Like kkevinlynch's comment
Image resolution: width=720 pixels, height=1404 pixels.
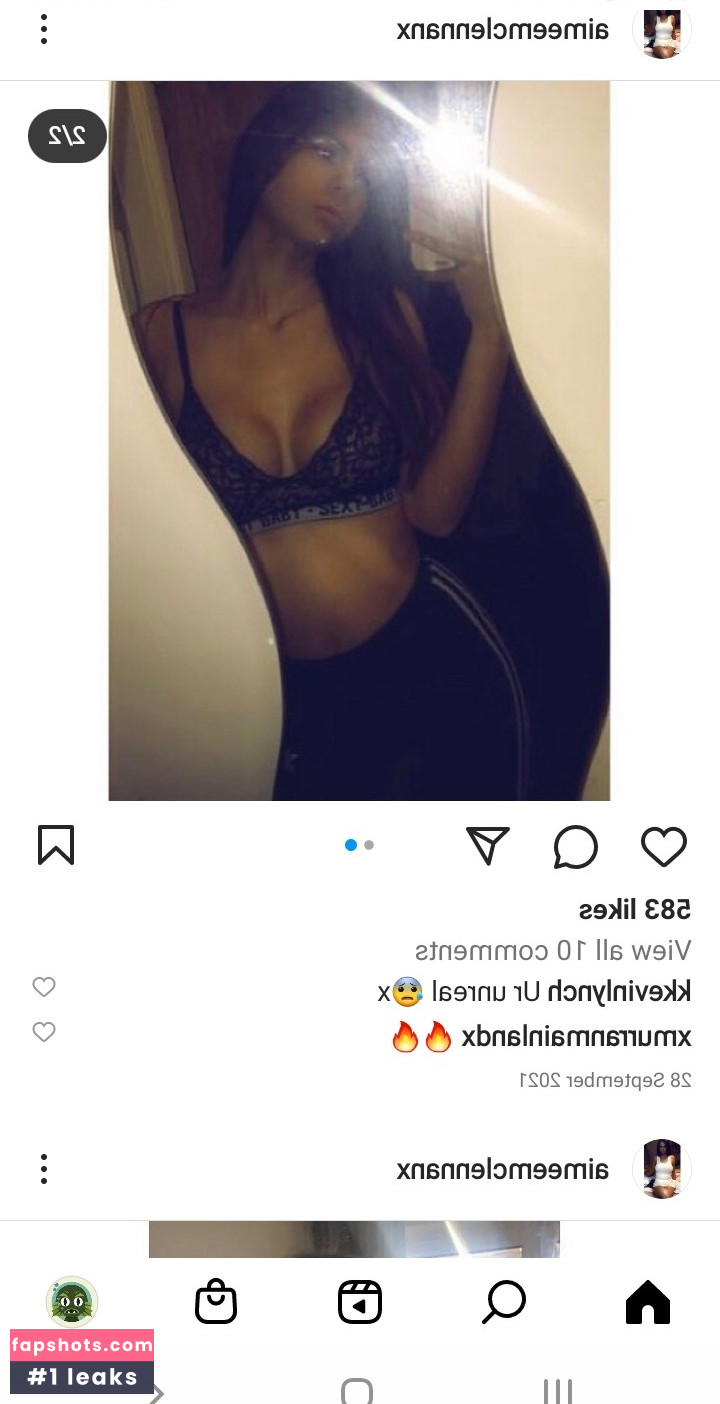tap(44, 987)
